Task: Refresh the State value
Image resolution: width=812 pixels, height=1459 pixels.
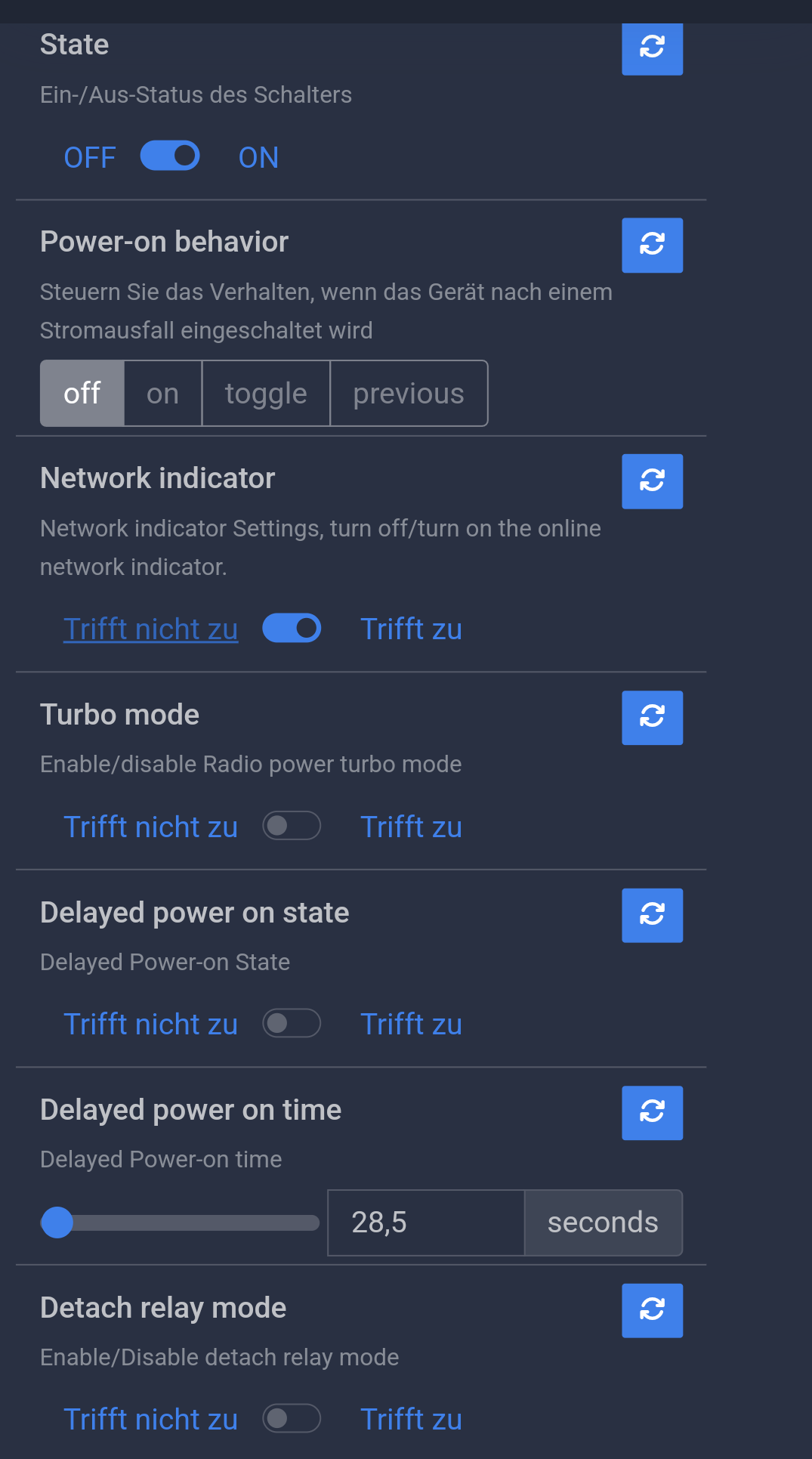Action: coord(652,48)
